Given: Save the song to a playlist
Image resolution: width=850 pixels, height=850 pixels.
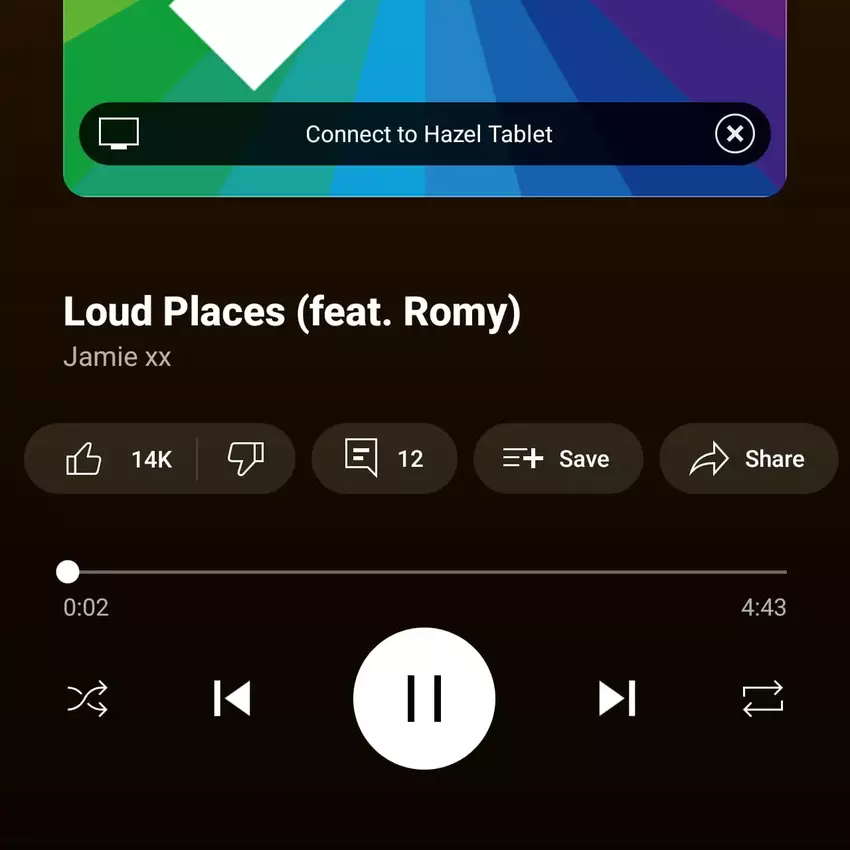Looking at the screenshot, I should click(557, 459).
